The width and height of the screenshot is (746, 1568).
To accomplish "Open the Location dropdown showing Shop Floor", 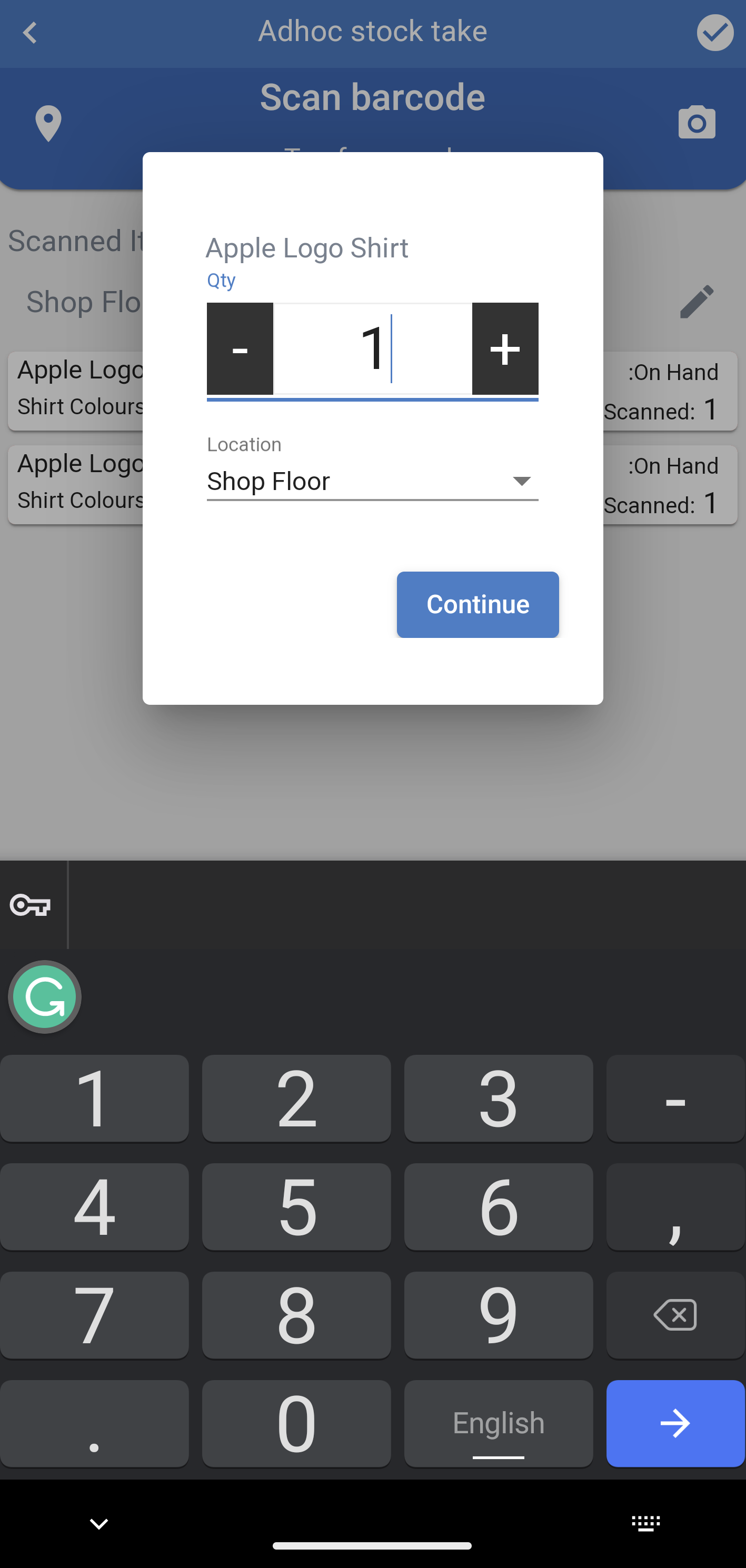I will [372, 482].
